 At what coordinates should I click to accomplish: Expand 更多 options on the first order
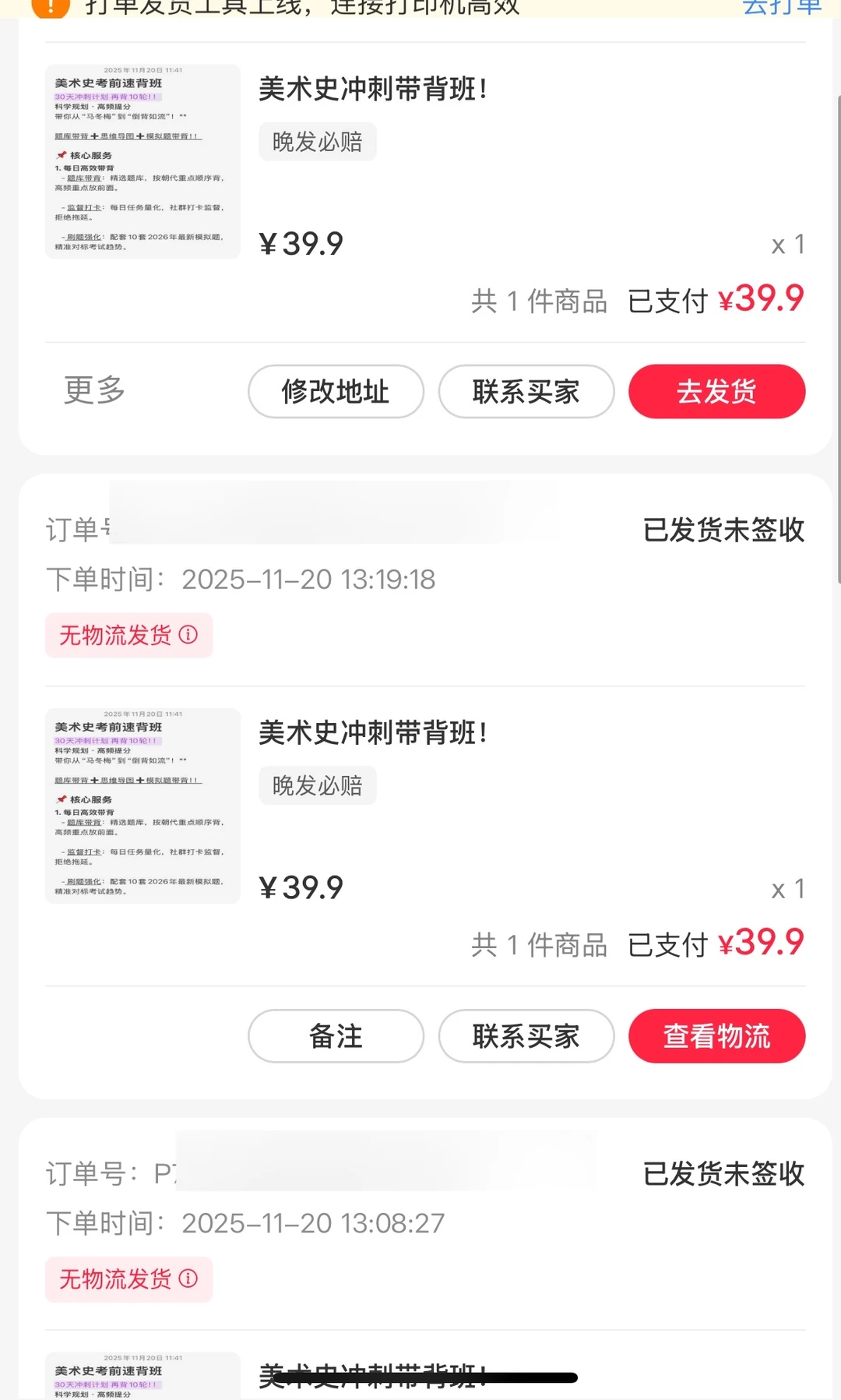(x=93, y=390)
